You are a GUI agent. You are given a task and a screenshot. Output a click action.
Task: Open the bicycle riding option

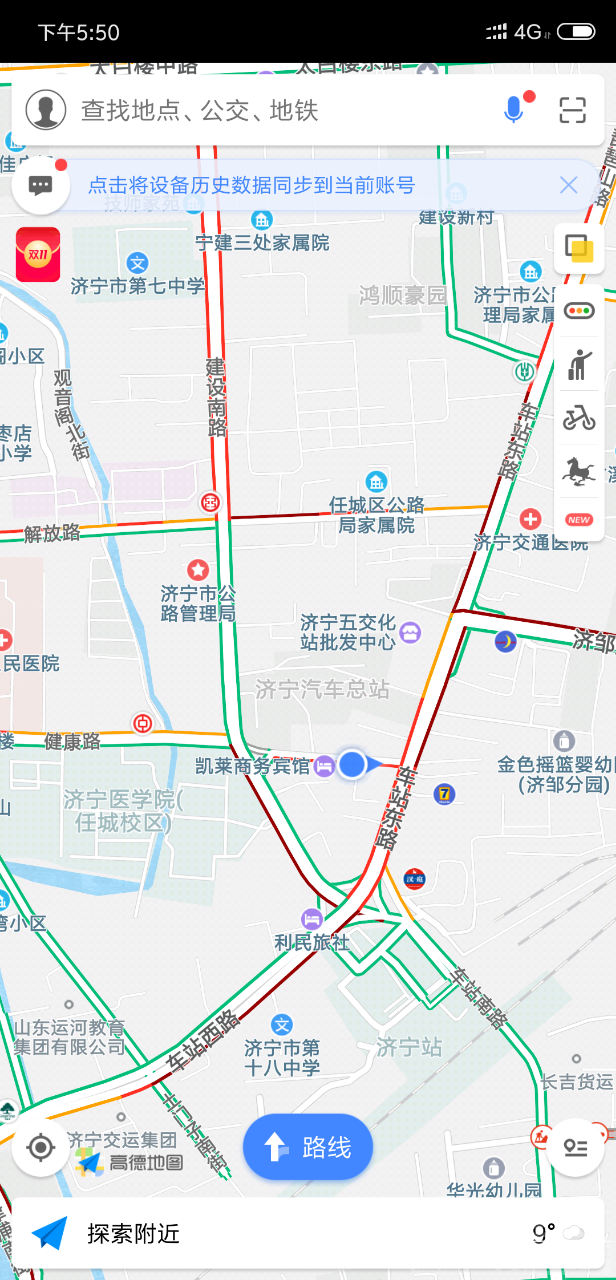(x=579, y=417)
